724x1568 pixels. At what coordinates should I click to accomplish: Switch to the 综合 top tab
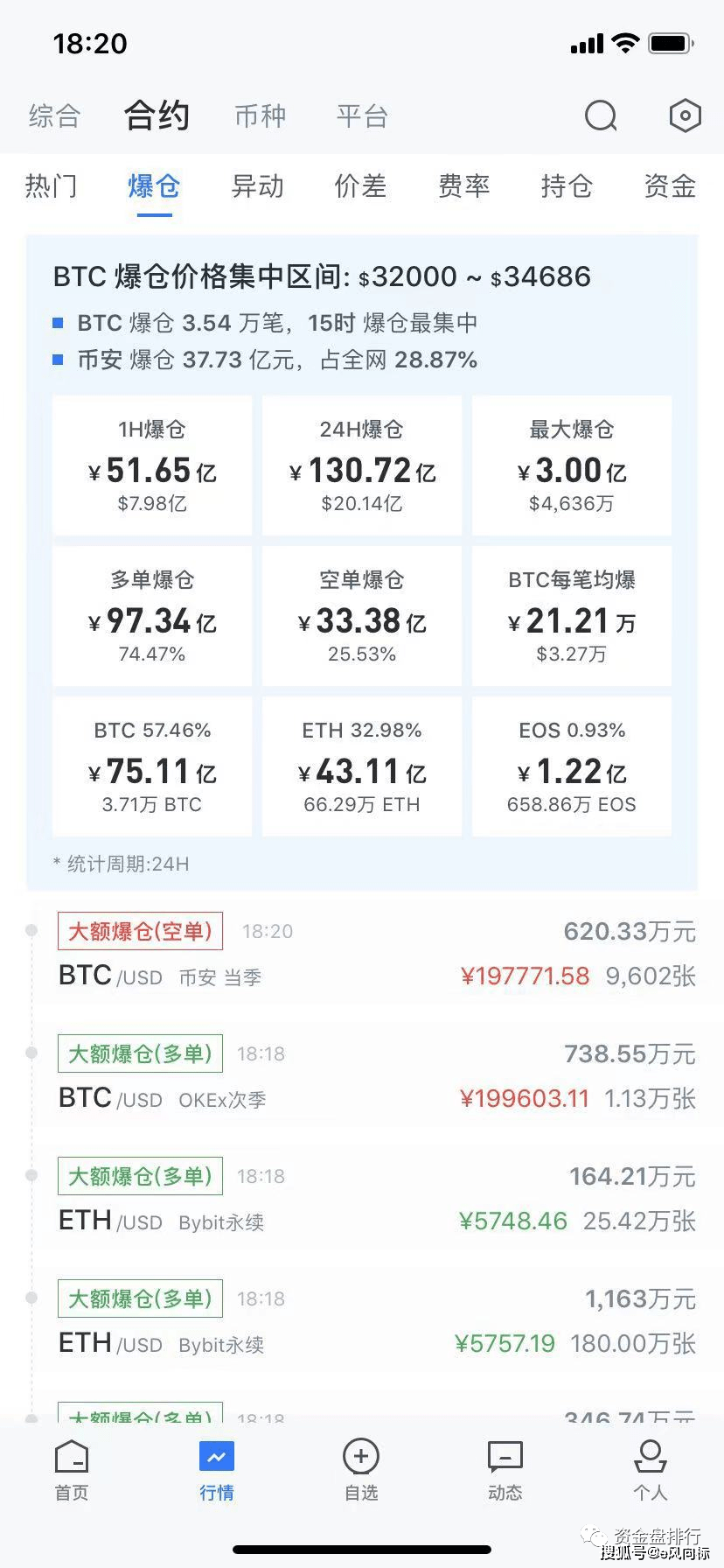[54, 115]
